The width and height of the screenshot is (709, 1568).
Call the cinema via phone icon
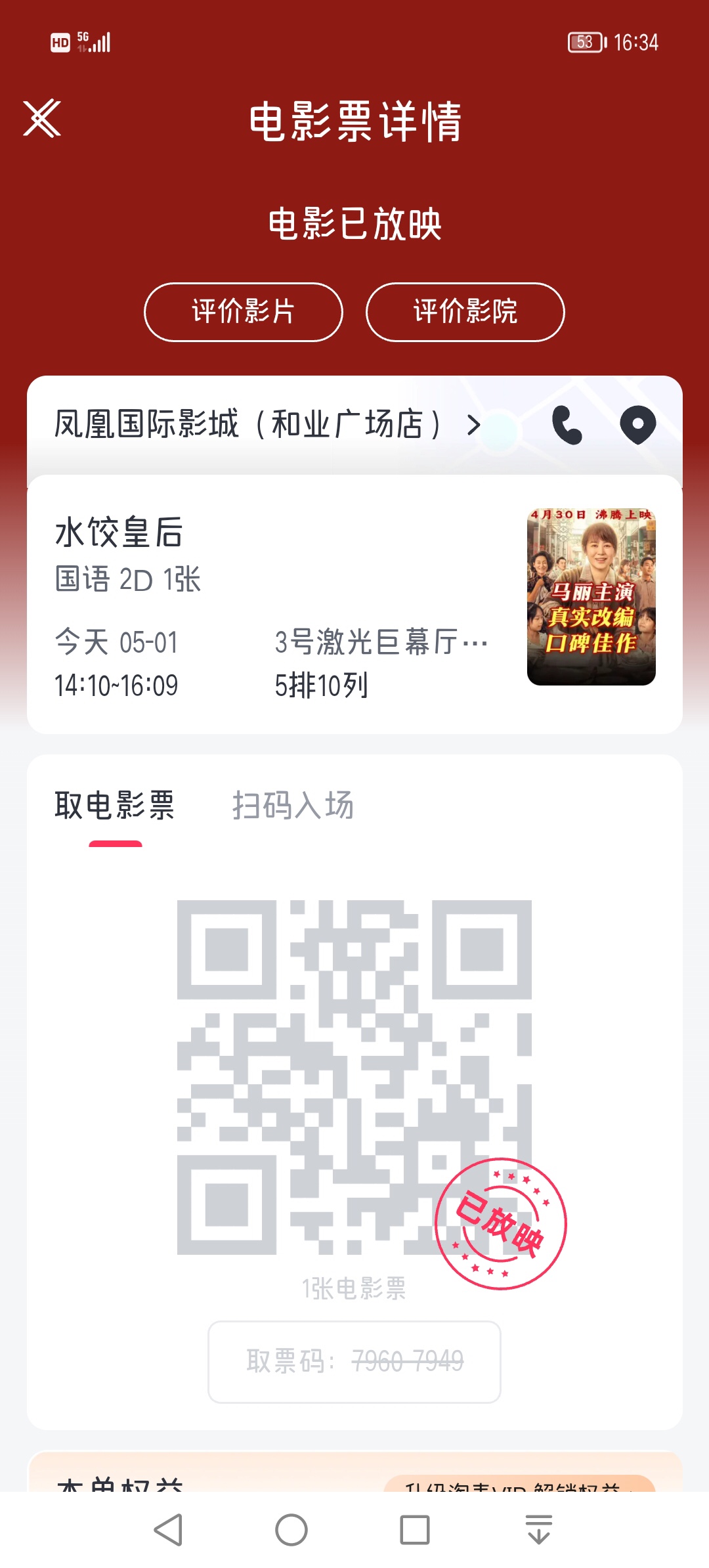[x=567, y=425]
